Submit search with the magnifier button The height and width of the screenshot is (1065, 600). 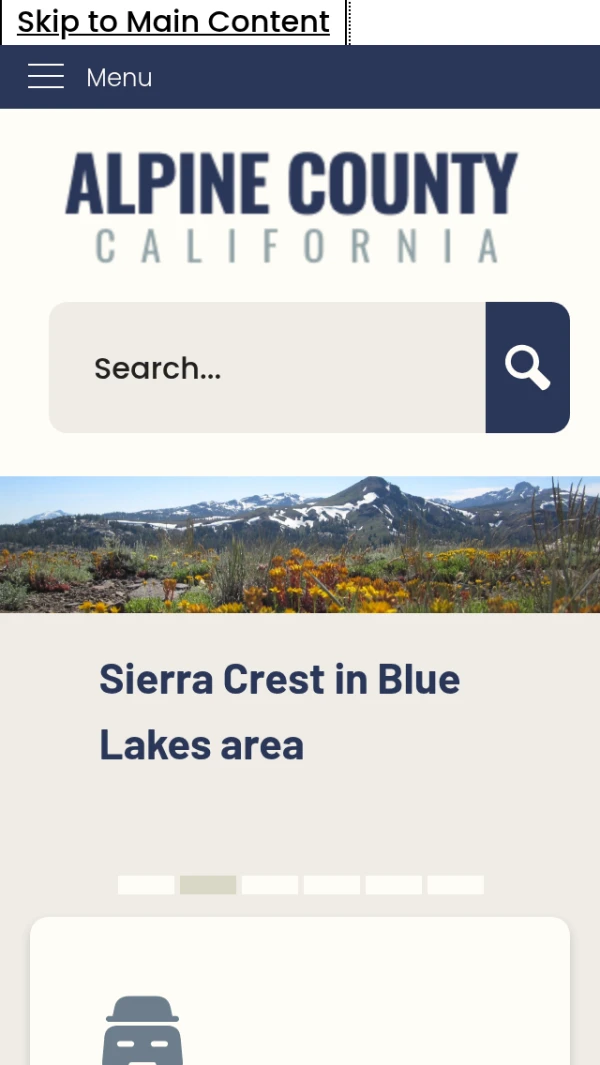coord(527,368)
